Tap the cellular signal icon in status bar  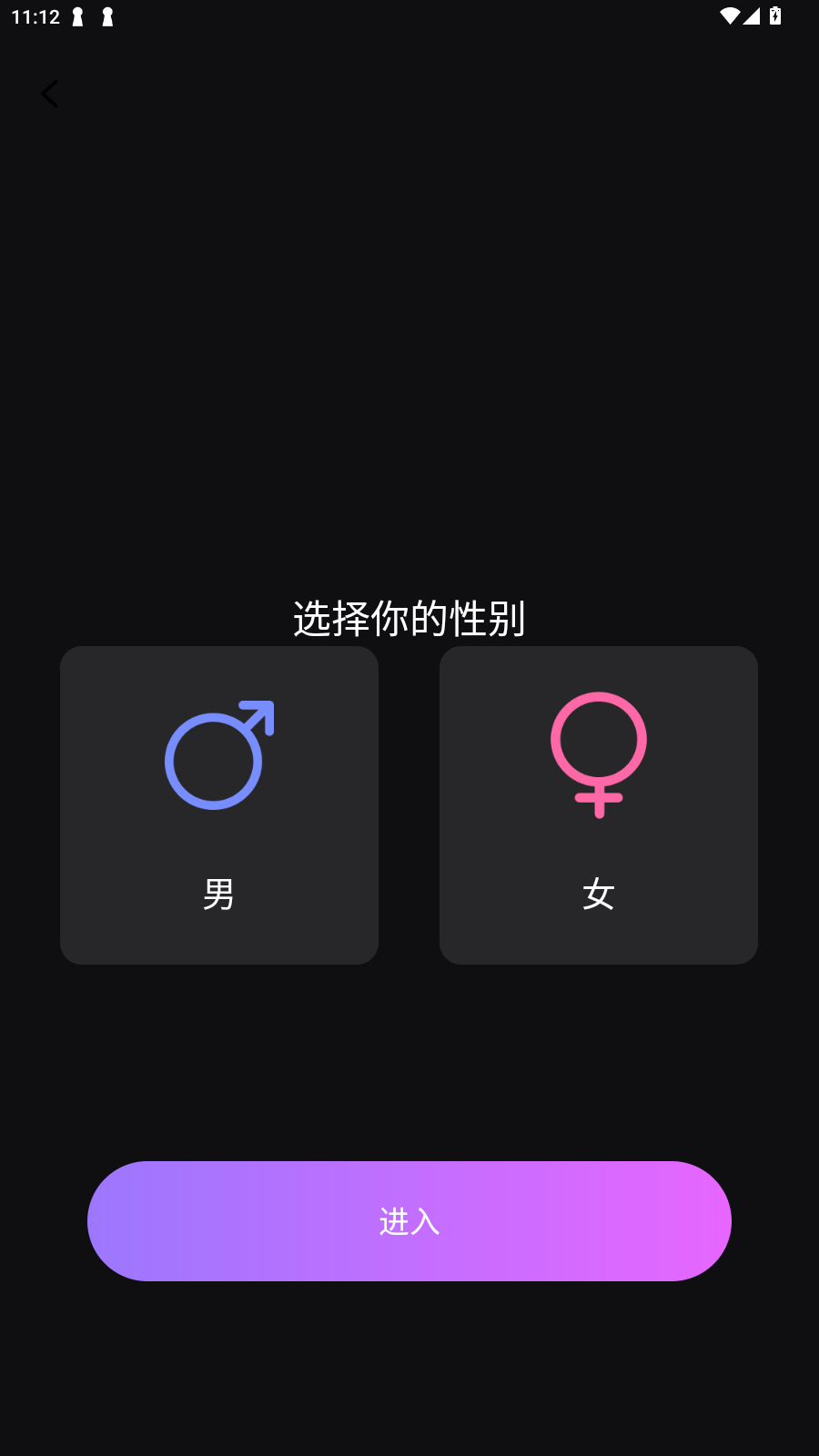click(x=753, y=15)
